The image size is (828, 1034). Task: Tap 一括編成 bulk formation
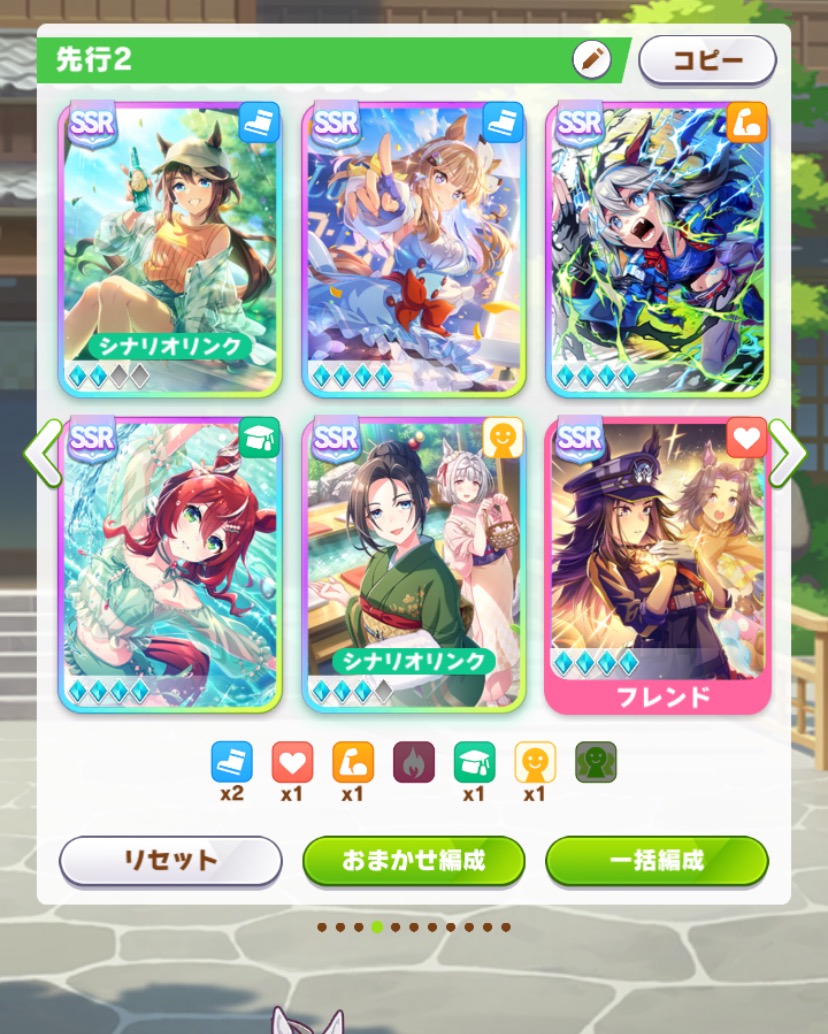click(657, 860)
